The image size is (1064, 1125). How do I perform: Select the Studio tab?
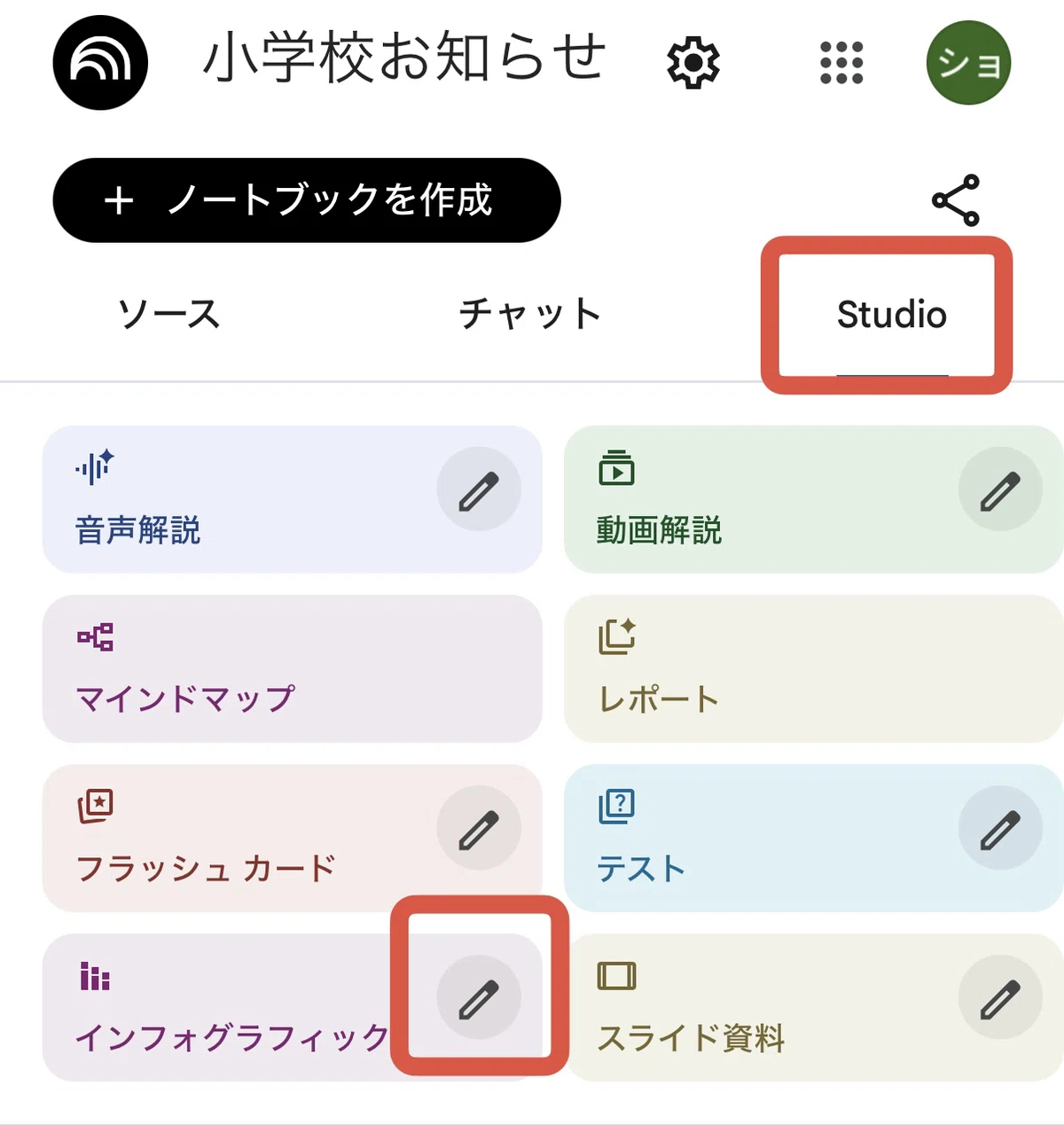[x=892, y=315]
